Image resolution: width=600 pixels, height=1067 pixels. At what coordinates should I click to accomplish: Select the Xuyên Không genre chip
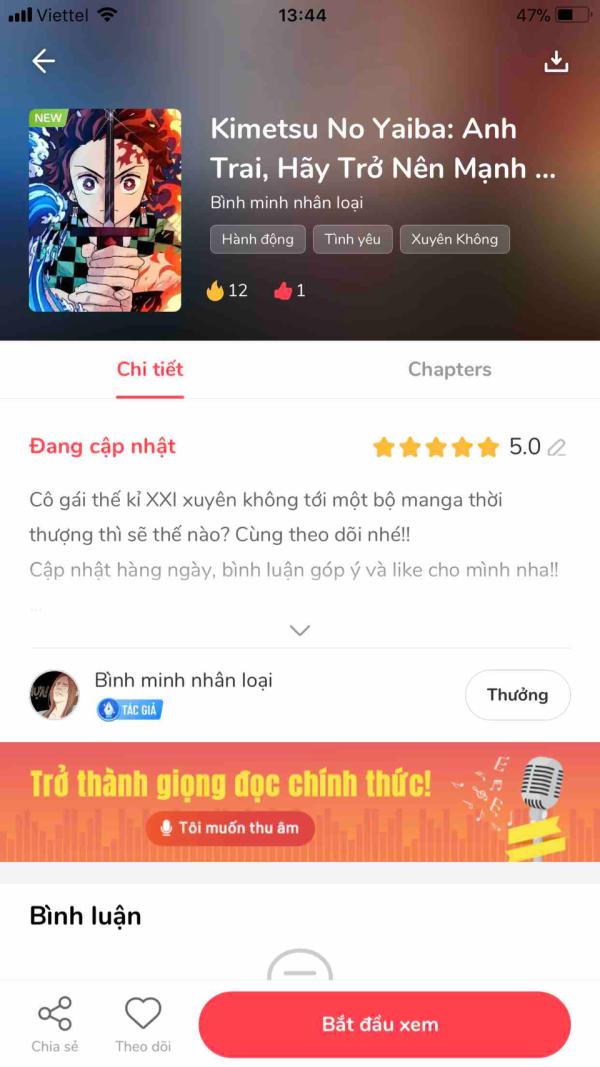coord(454,240)
